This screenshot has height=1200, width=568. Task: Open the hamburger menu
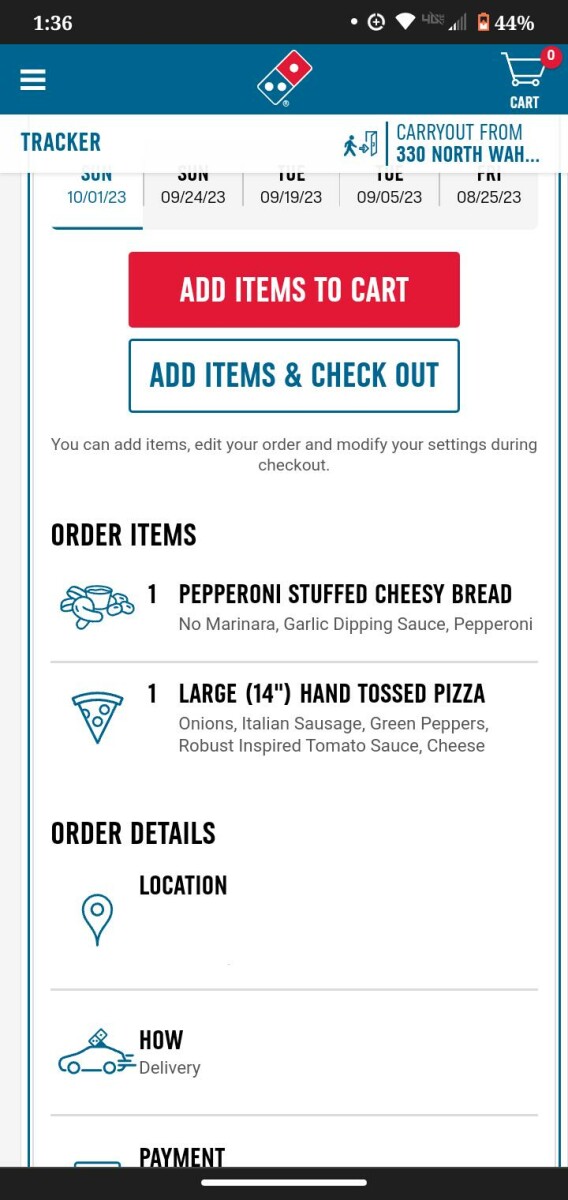[x=33, y=79]
